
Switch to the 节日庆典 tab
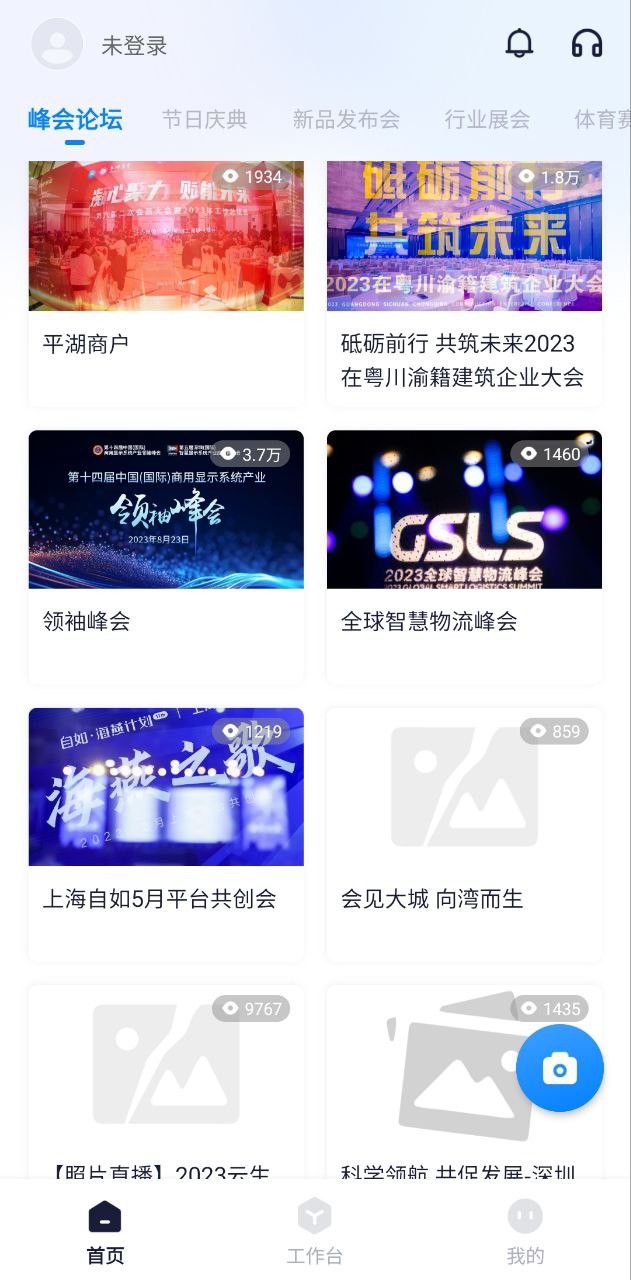coord(204,120)
